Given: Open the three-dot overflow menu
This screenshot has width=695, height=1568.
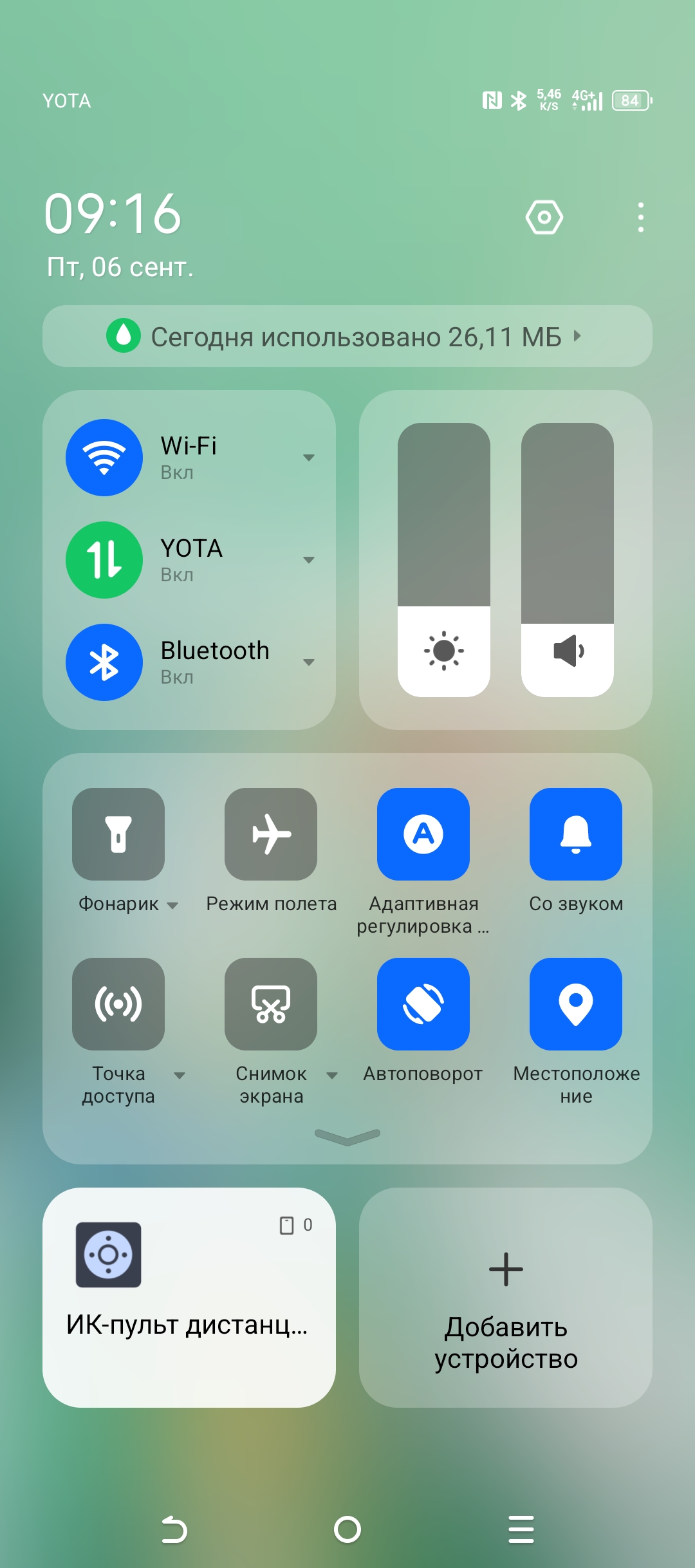Looking at the screenshot, I should tap(640, 218).
